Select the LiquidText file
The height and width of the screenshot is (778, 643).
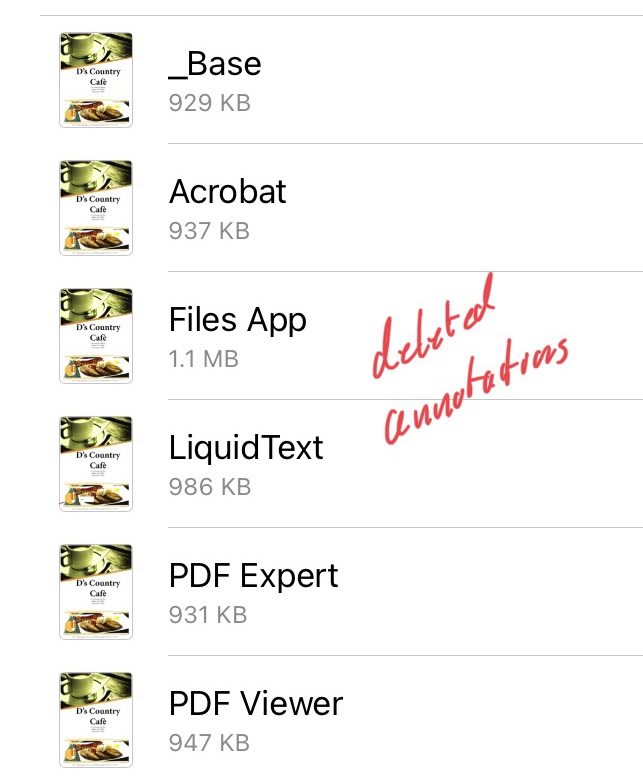[x=246, y=448]
